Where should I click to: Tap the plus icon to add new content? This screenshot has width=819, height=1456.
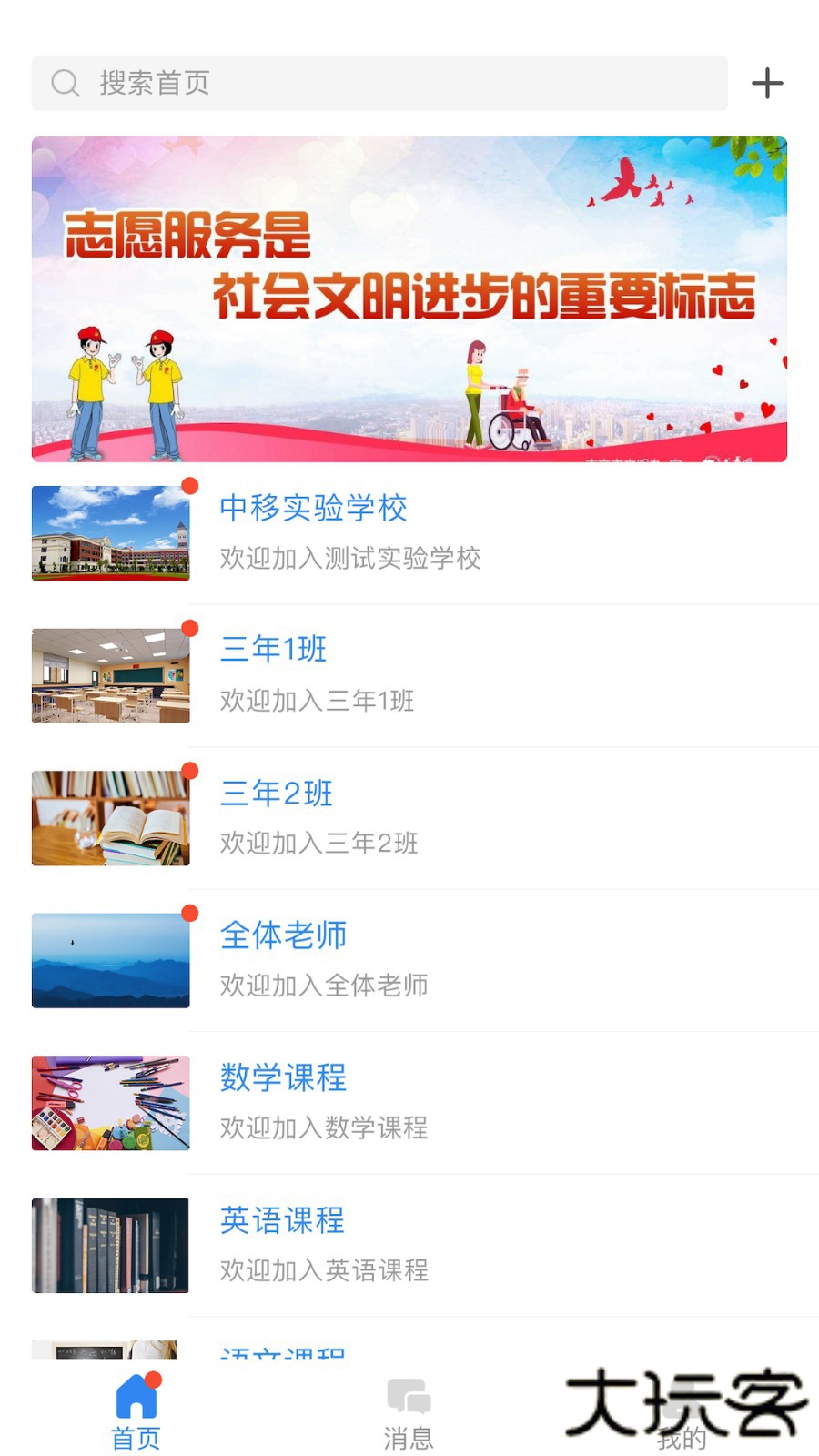[x=767, y=82]
